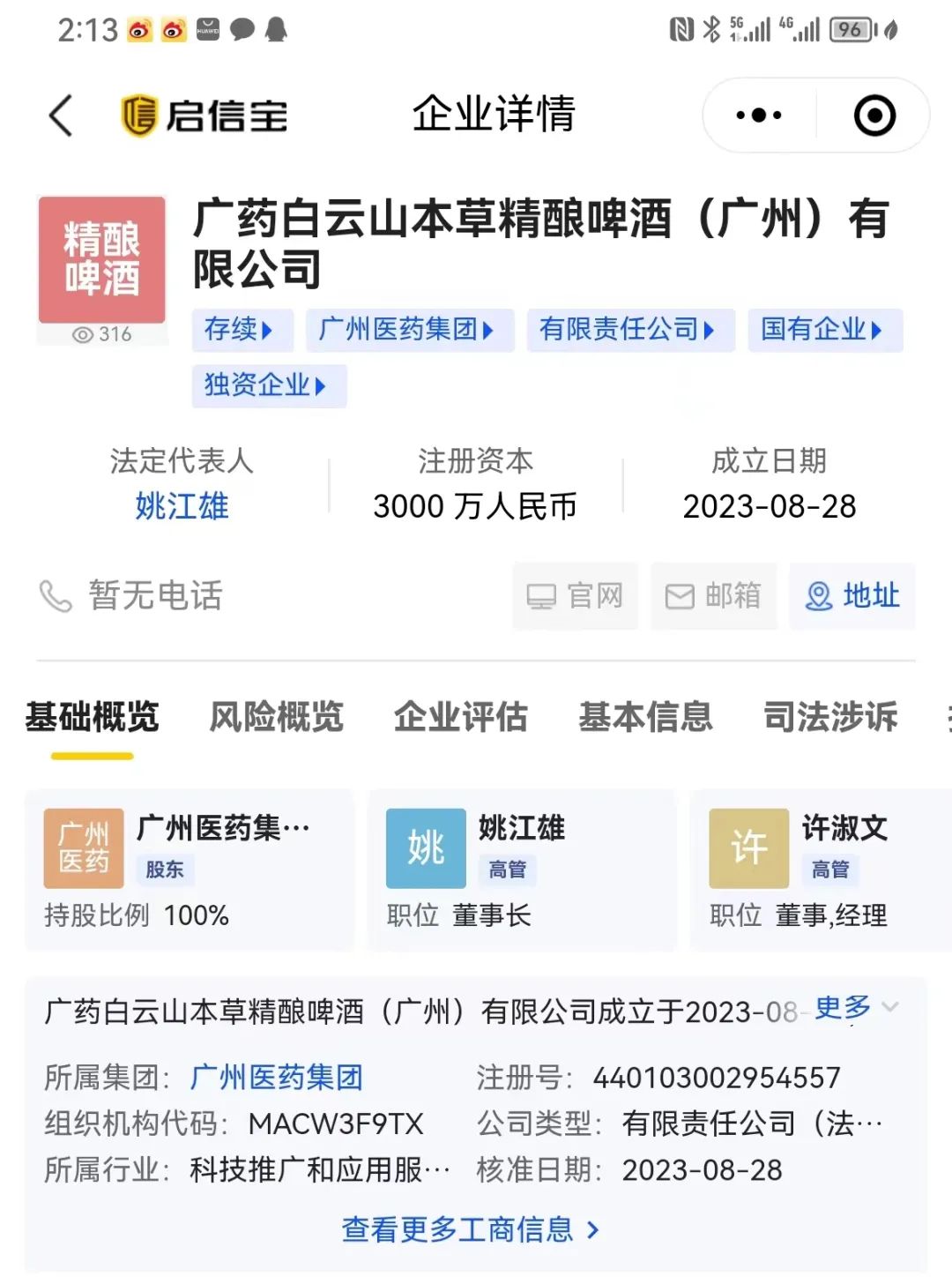Switch to the 风险概览 tab

pyautogui.click(x=276, y=717)
